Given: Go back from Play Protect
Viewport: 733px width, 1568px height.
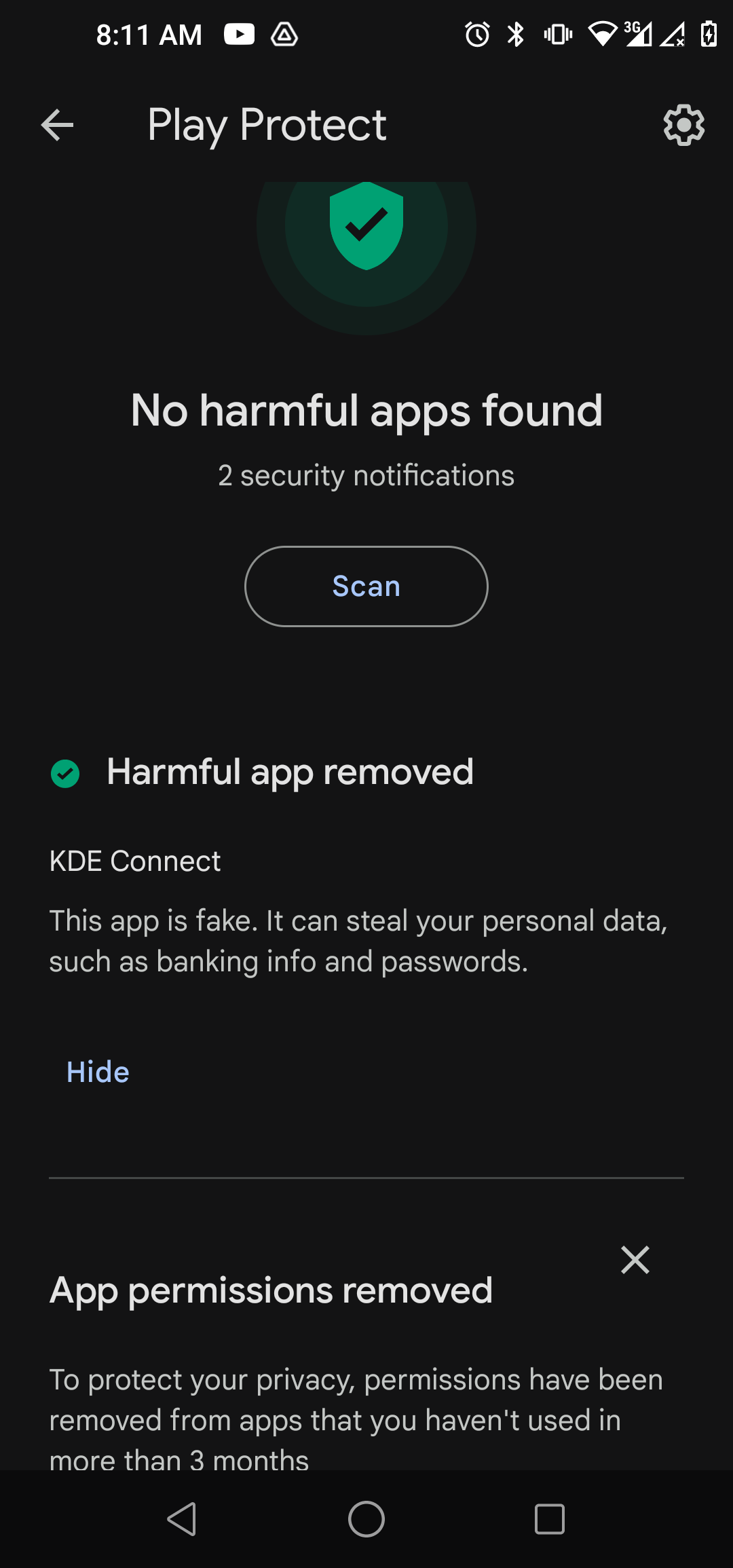Looking at the screenshot, I should (x=57, y=126).
